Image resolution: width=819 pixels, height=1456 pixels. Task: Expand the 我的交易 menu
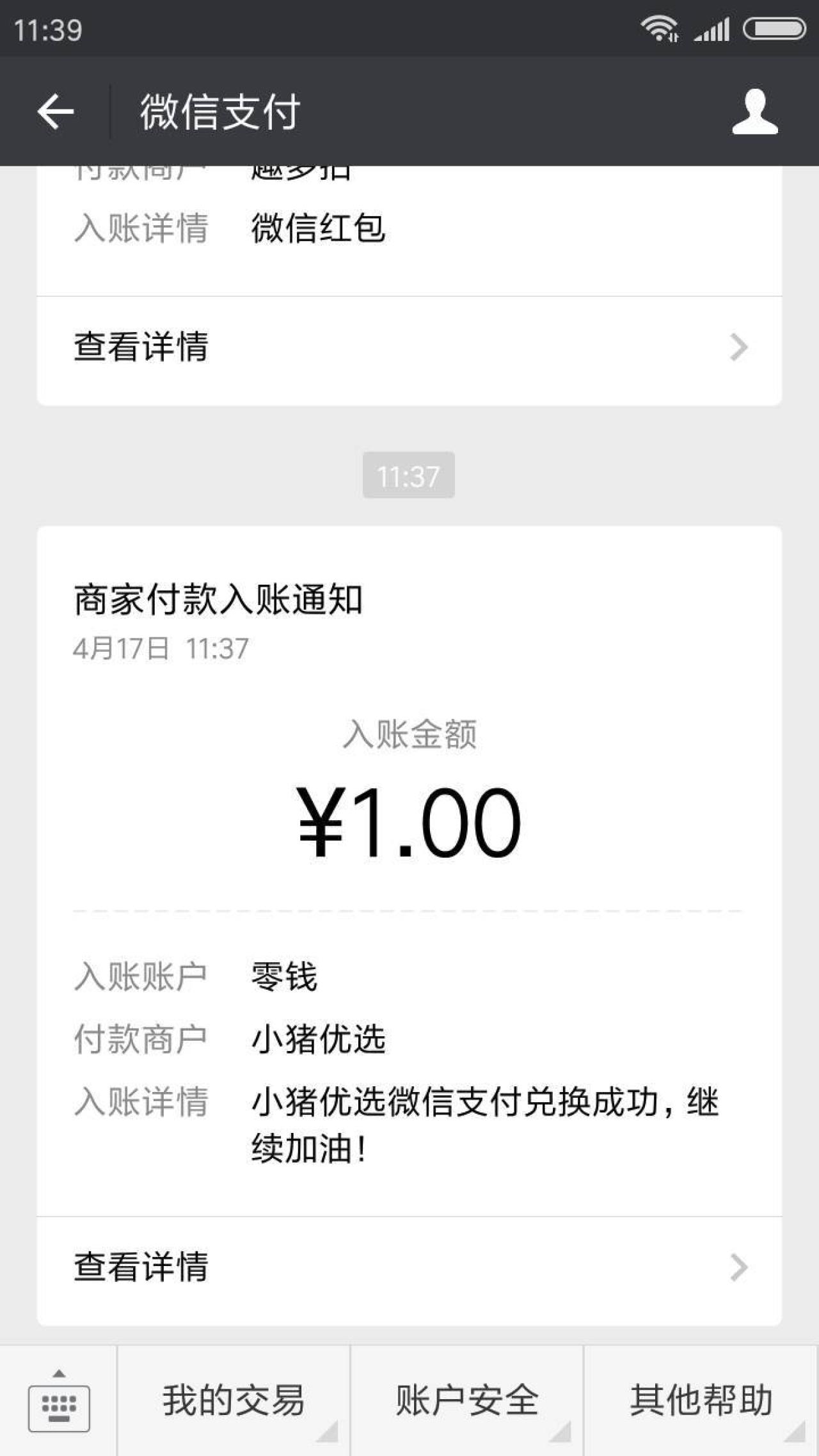(x=234, y=1401)
